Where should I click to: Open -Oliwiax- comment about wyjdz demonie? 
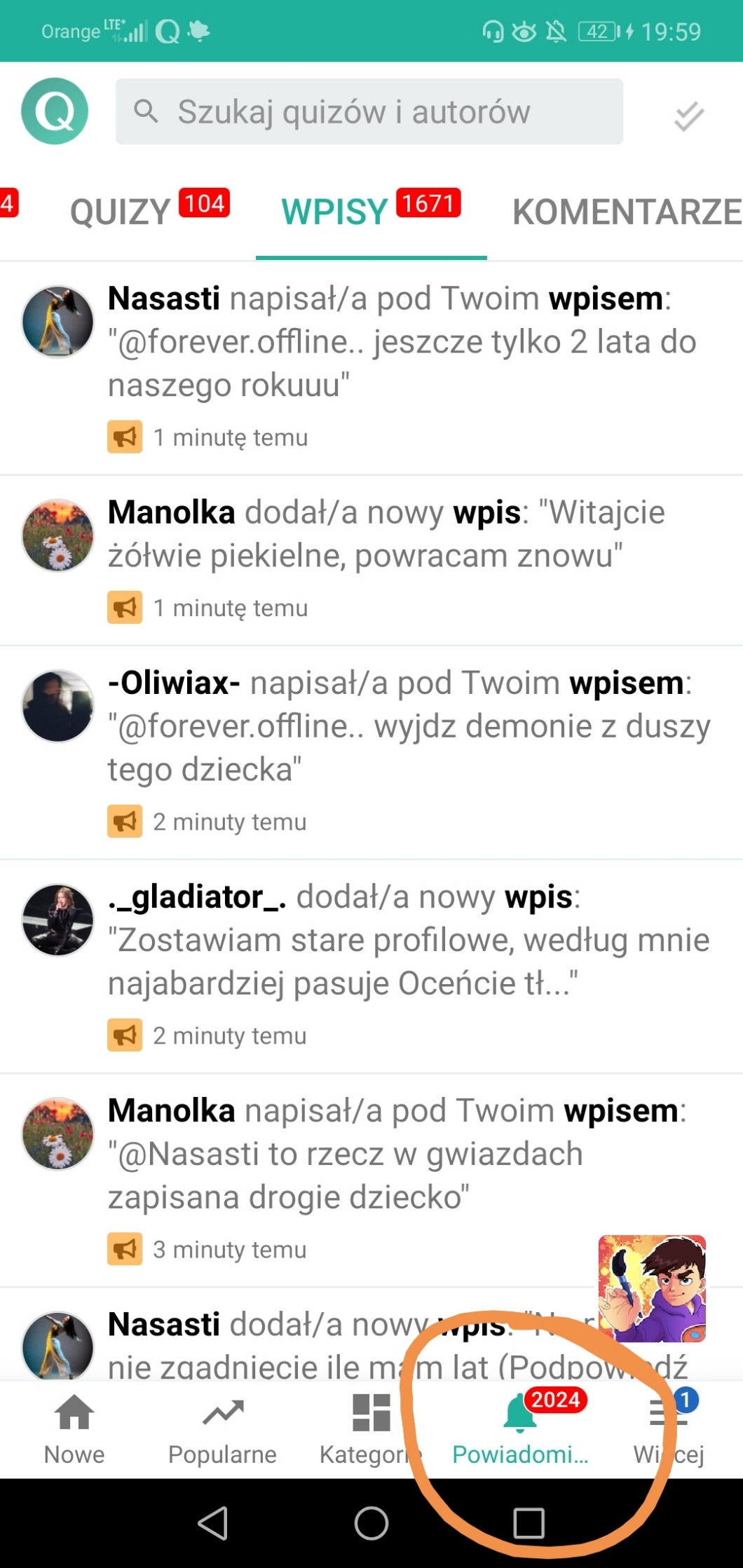coord(409,726)
